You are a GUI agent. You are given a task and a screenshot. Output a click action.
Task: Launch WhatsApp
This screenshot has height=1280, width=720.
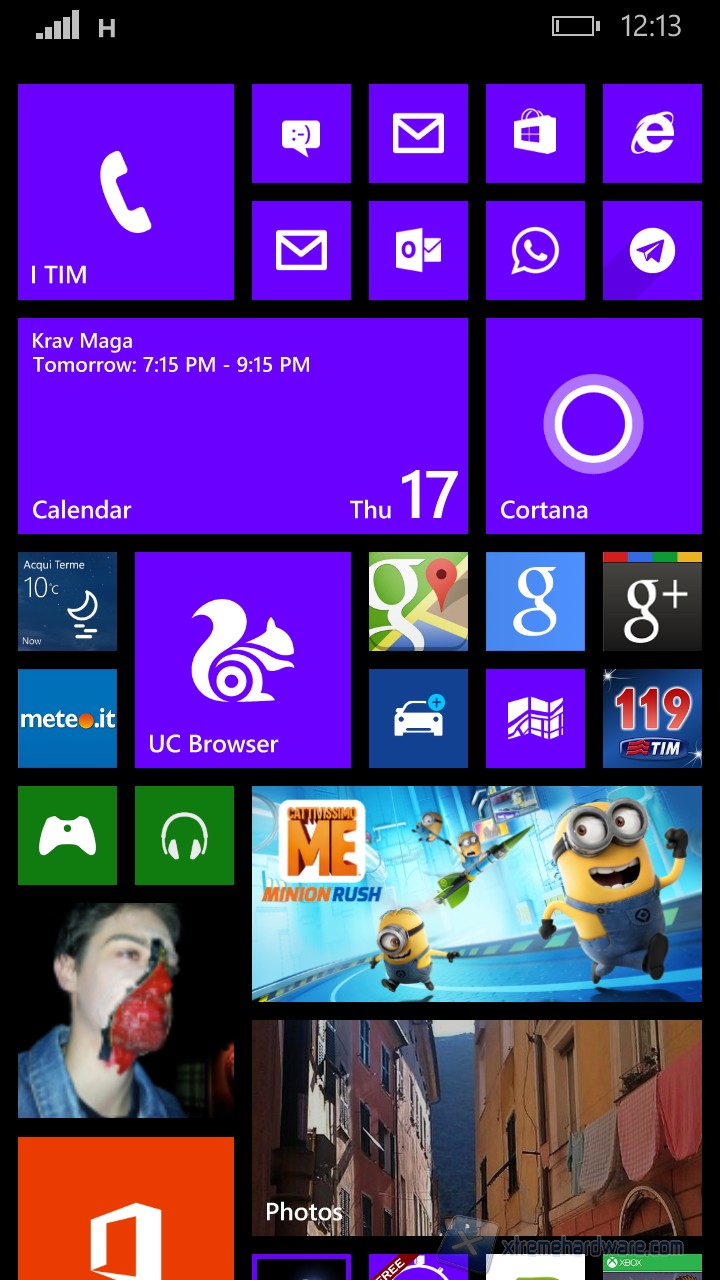(535, 250)
